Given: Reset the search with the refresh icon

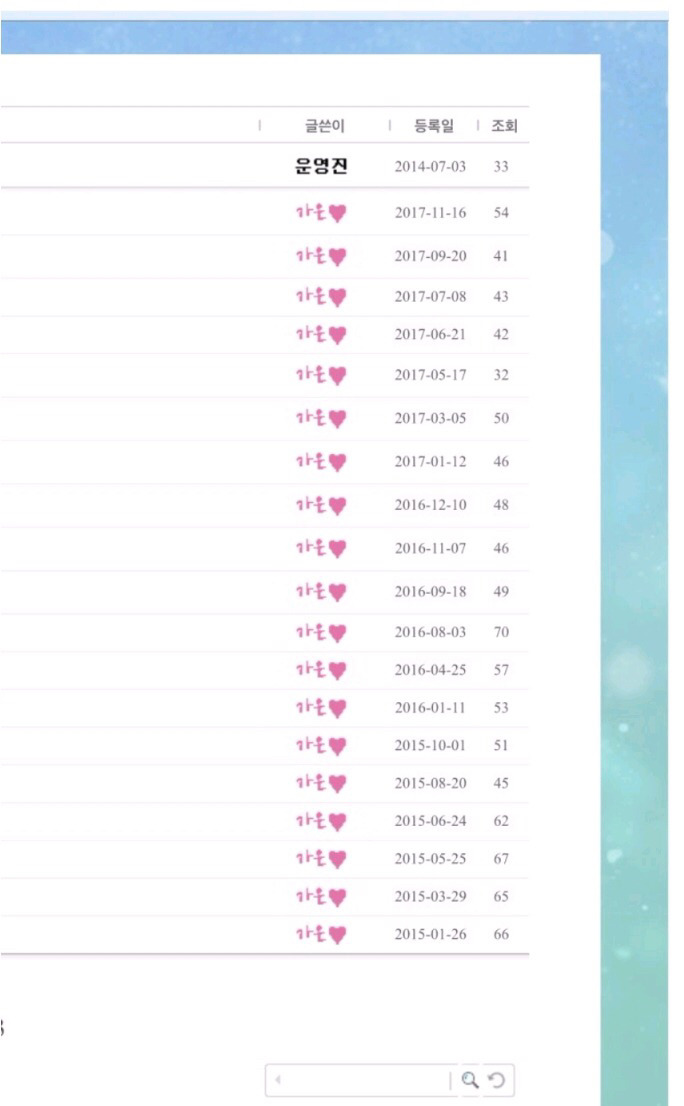Looking at the screenshot, I should [x=496, y=1081].
